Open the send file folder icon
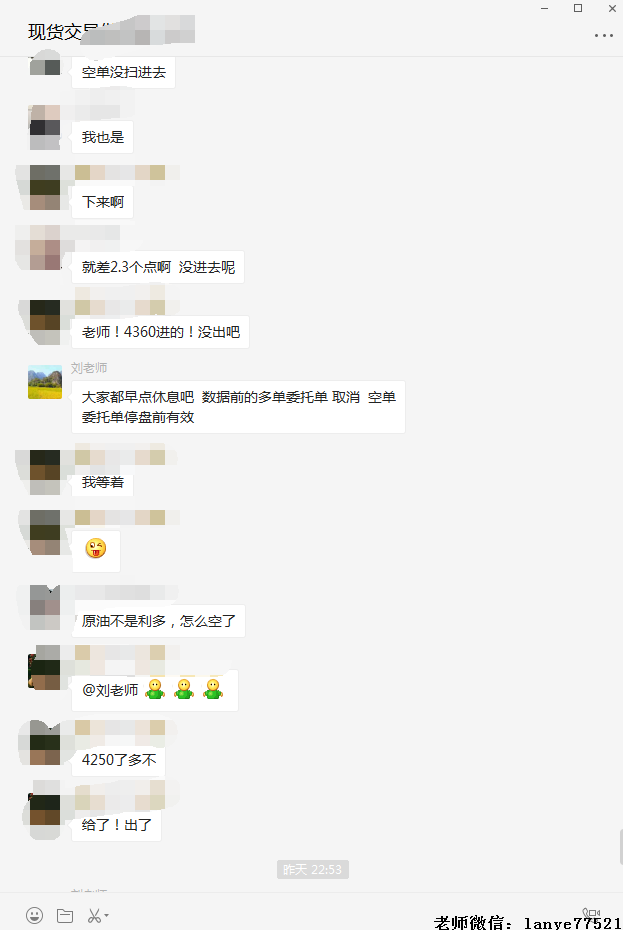 [65, 915]
